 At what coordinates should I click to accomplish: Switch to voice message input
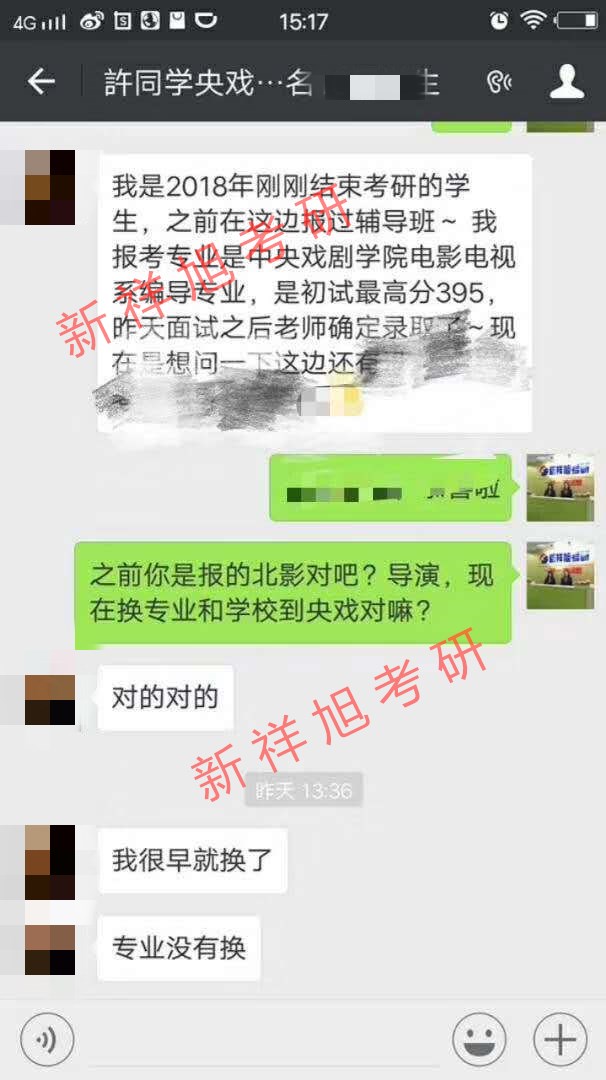pyautogui.click(x=46, y=1040)
